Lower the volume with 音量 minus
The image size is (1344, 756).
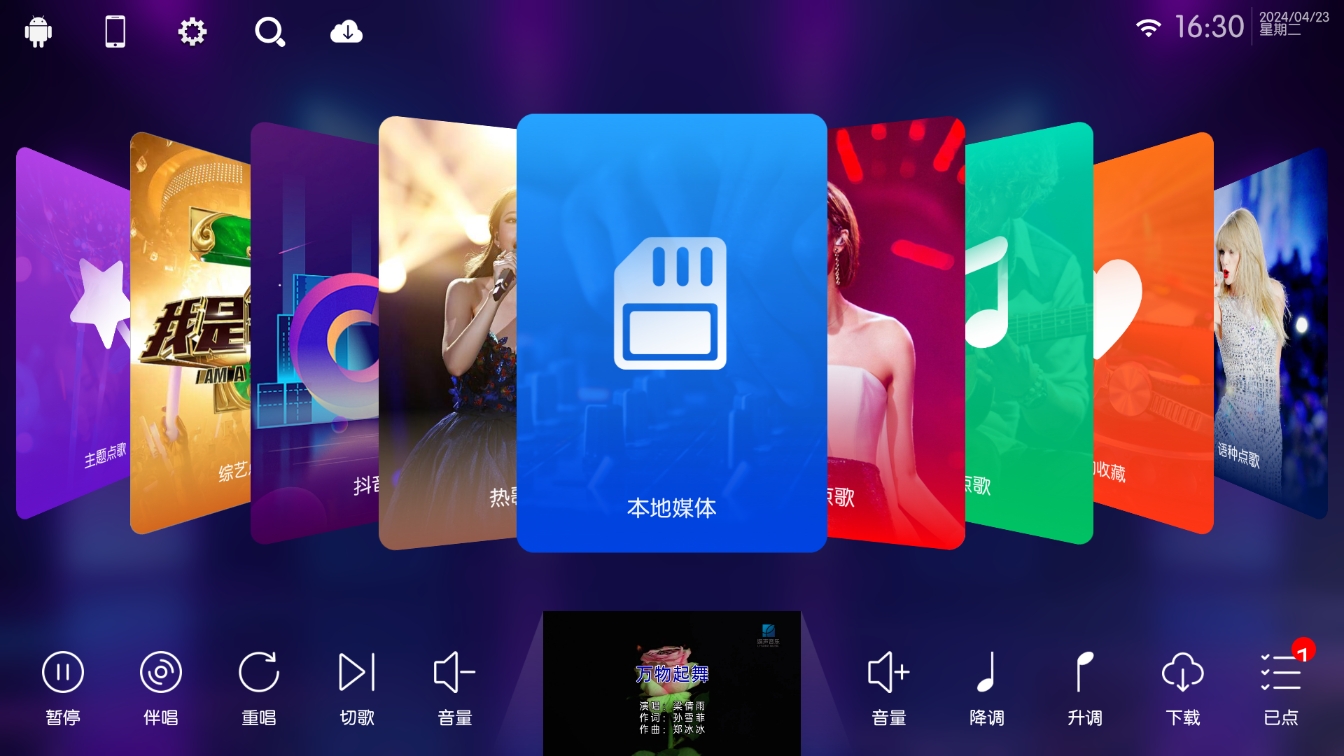[x=455, y=687]
